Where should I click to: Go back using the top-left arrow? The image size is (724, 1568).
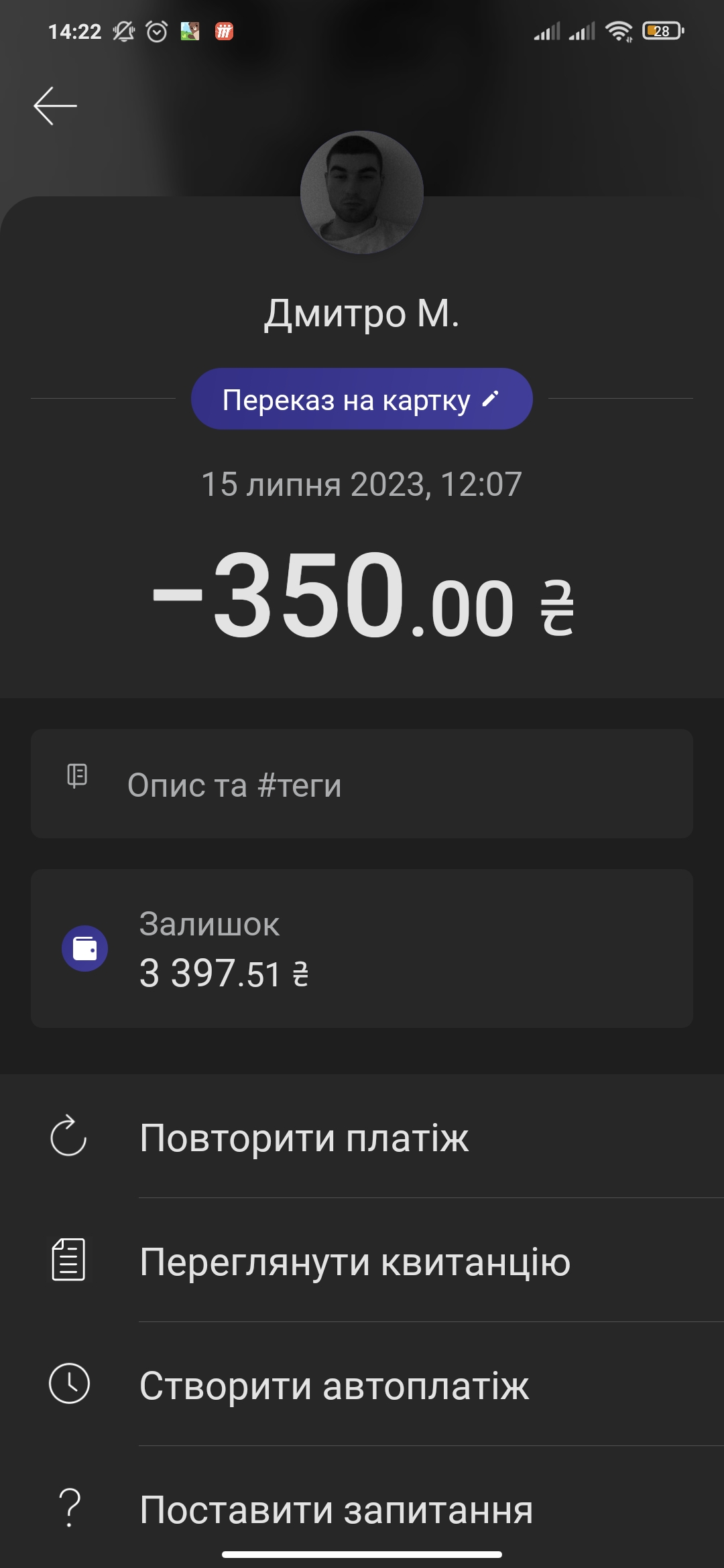point(56,106)
